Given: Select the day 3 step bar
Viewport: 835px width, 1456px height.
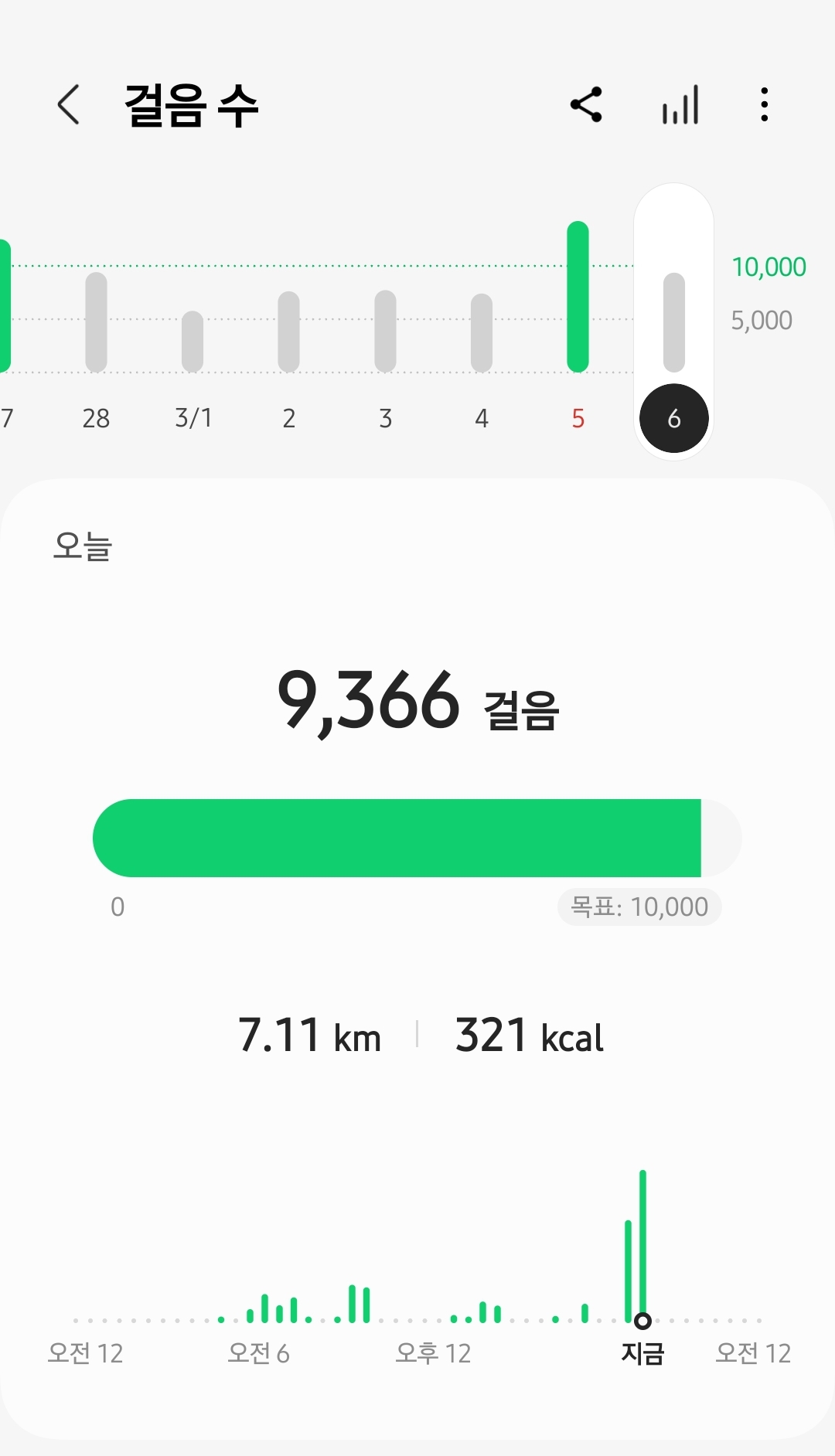Looking at the screenshot, I should click(x=385, y=331).
